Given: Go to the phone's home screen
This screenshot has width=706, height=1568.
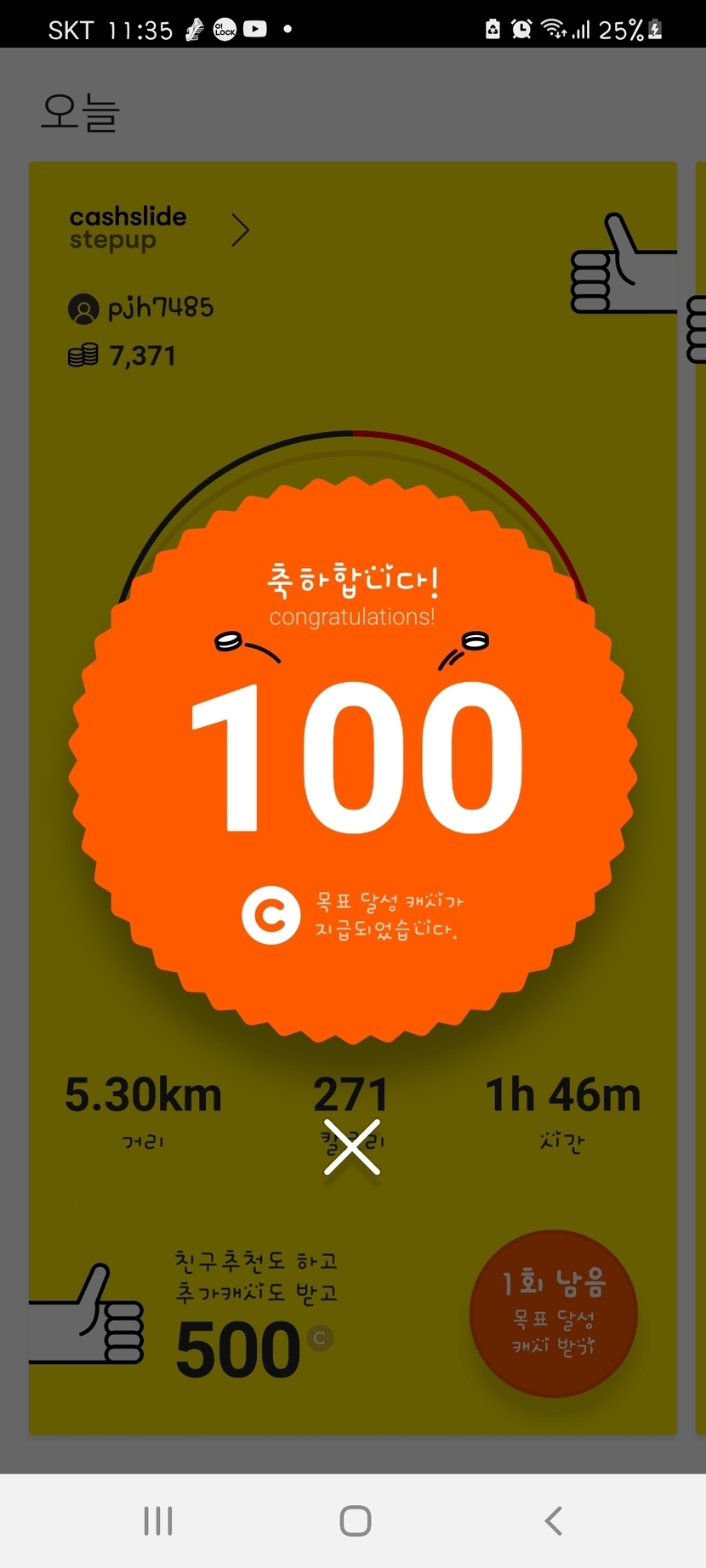Looking at the screenshot, I should (x=355, y=1520).
